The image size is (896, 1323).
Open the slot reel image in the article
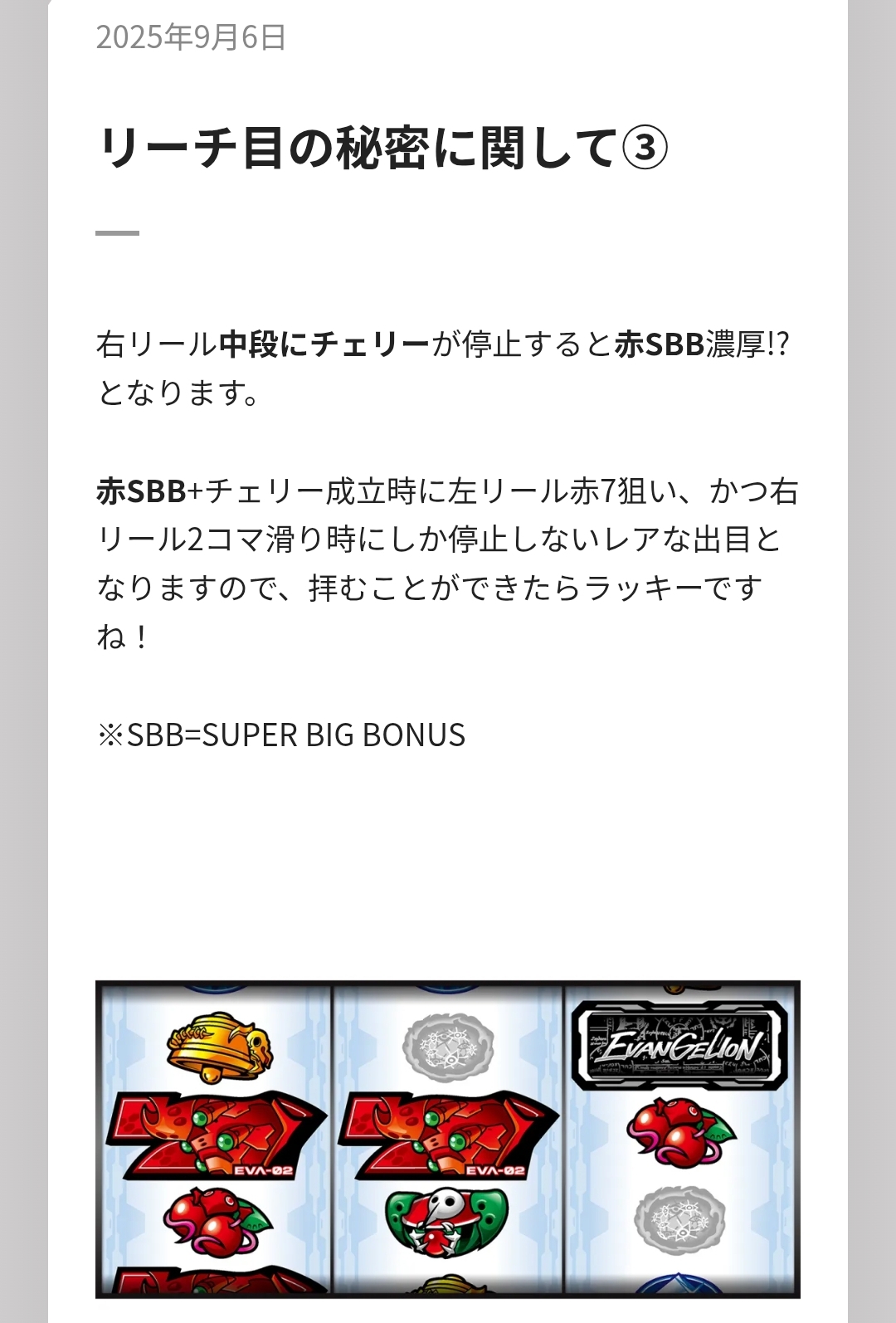coord(448,1139)
